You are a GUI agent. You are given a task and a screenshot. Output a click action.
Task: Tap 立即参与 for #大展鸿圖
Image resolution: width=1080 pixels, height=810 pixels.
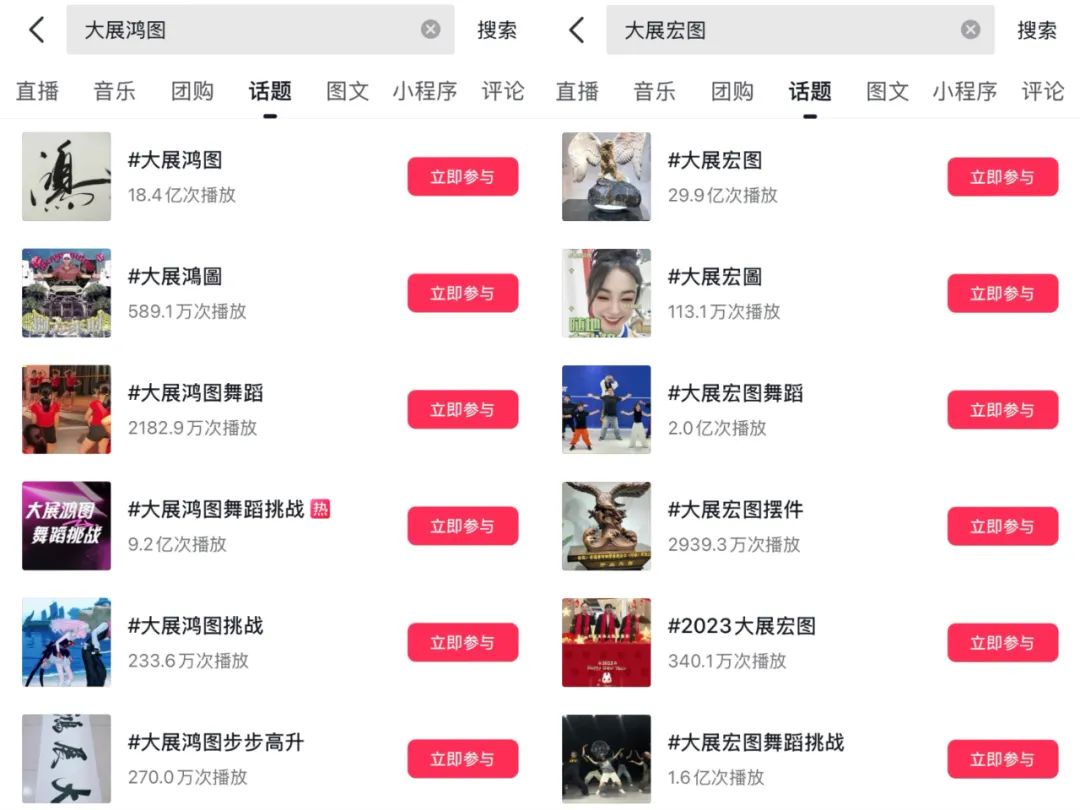(x=462, y=294)
